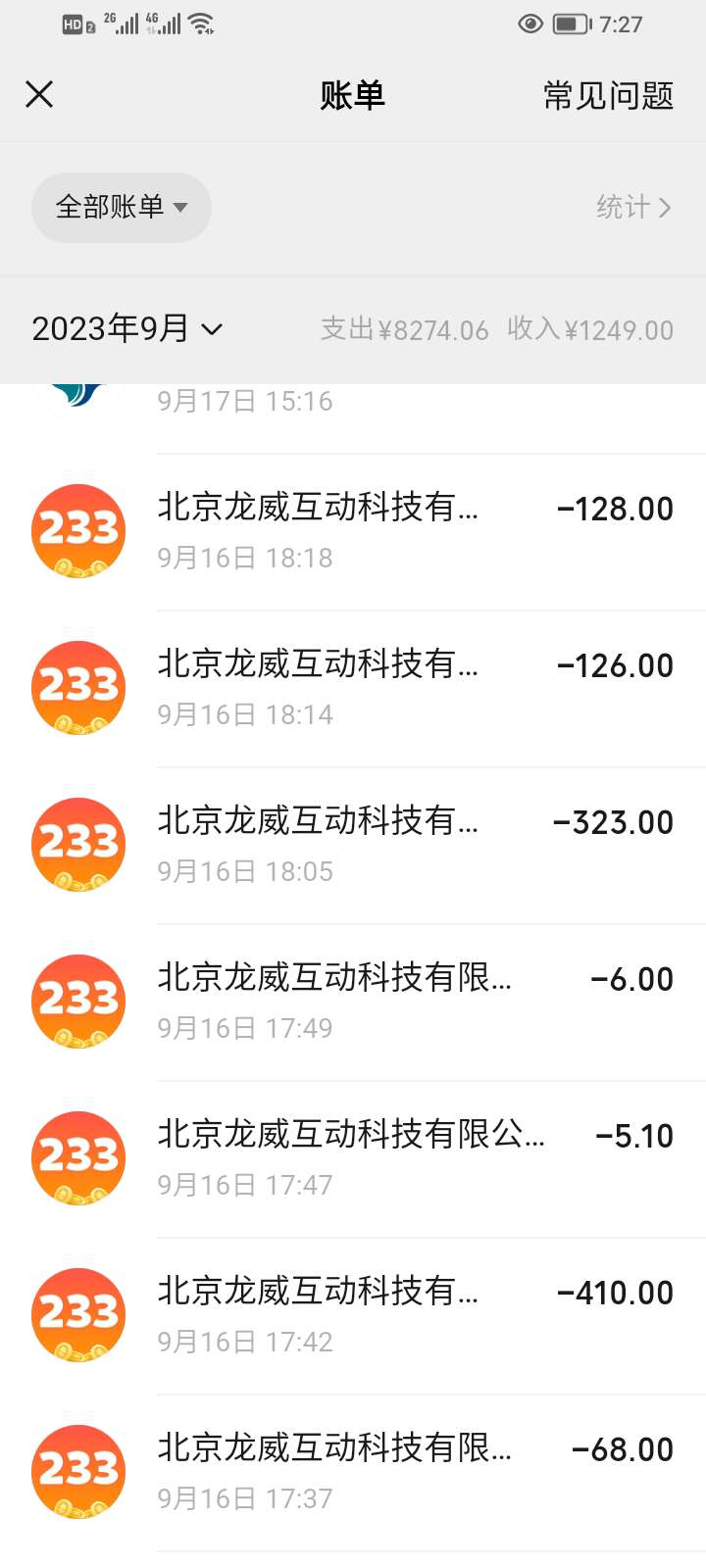
Task: Tap the -68.00 payment at 17:37
Action: 392,1472
